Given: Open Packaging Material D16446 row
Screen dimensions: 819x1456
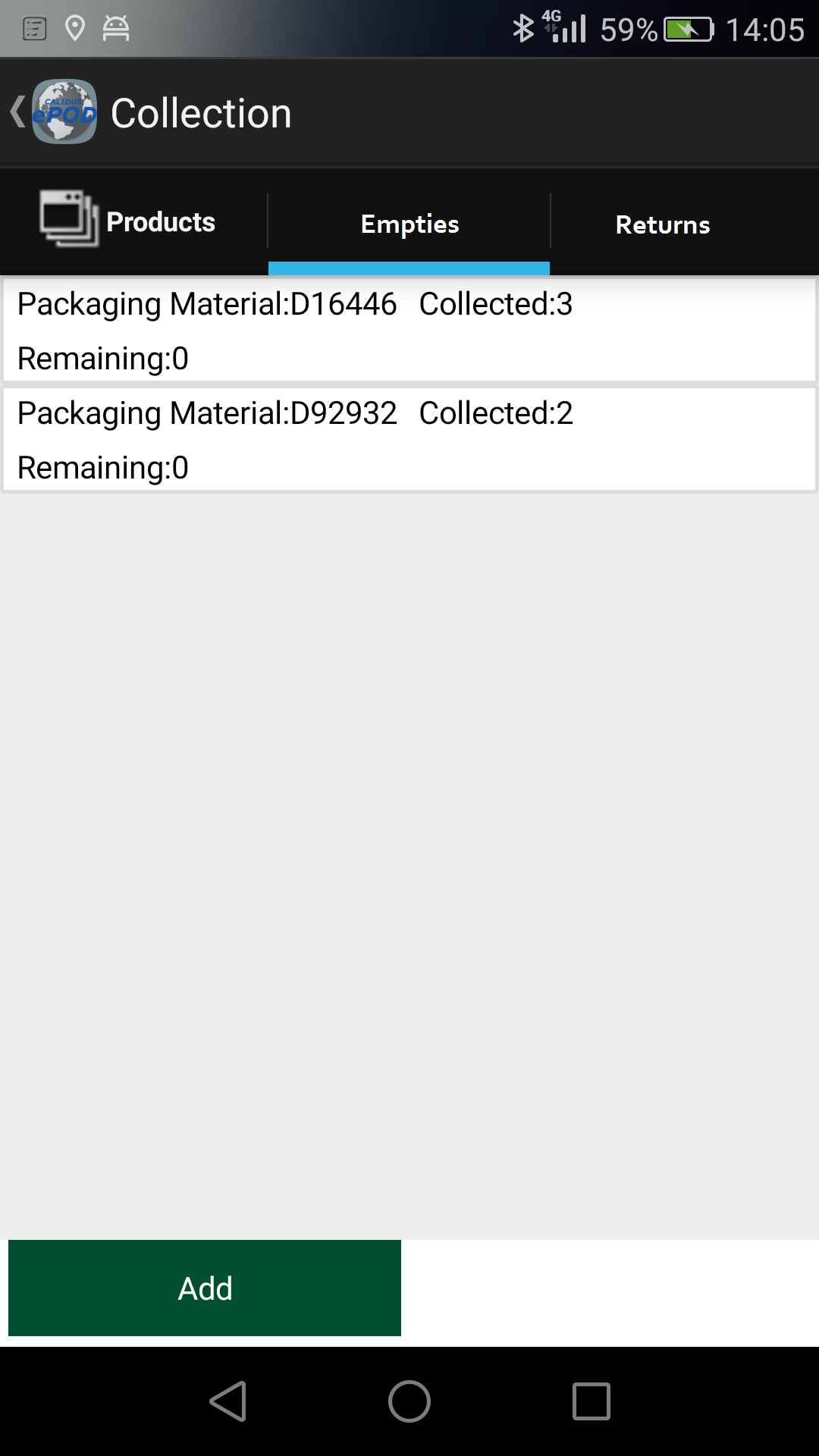Looking at the screenshot, I should (x=409, y=331).
